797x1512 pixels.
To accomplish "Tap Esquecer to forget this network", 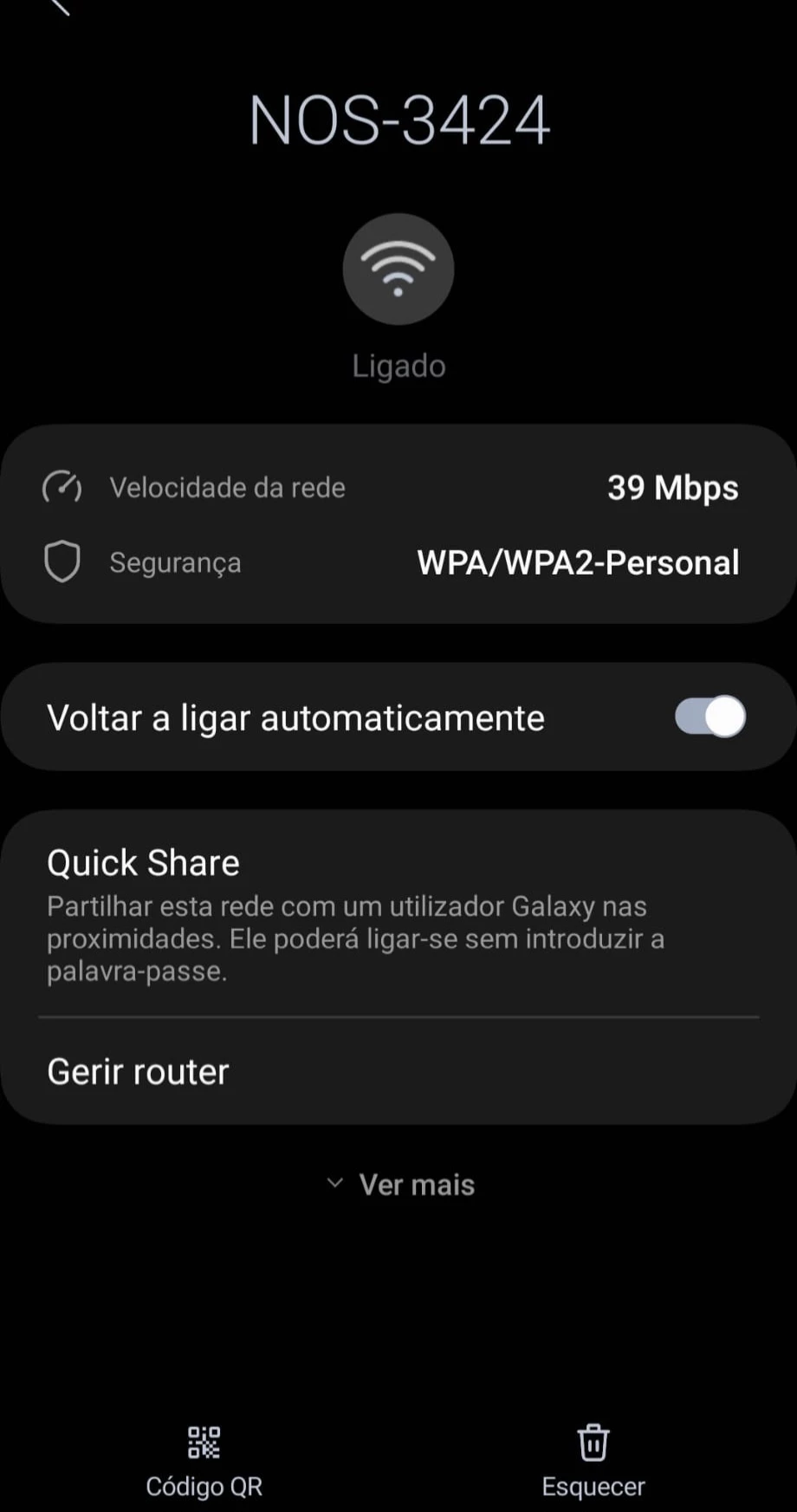I will [x=593, y=1460].
